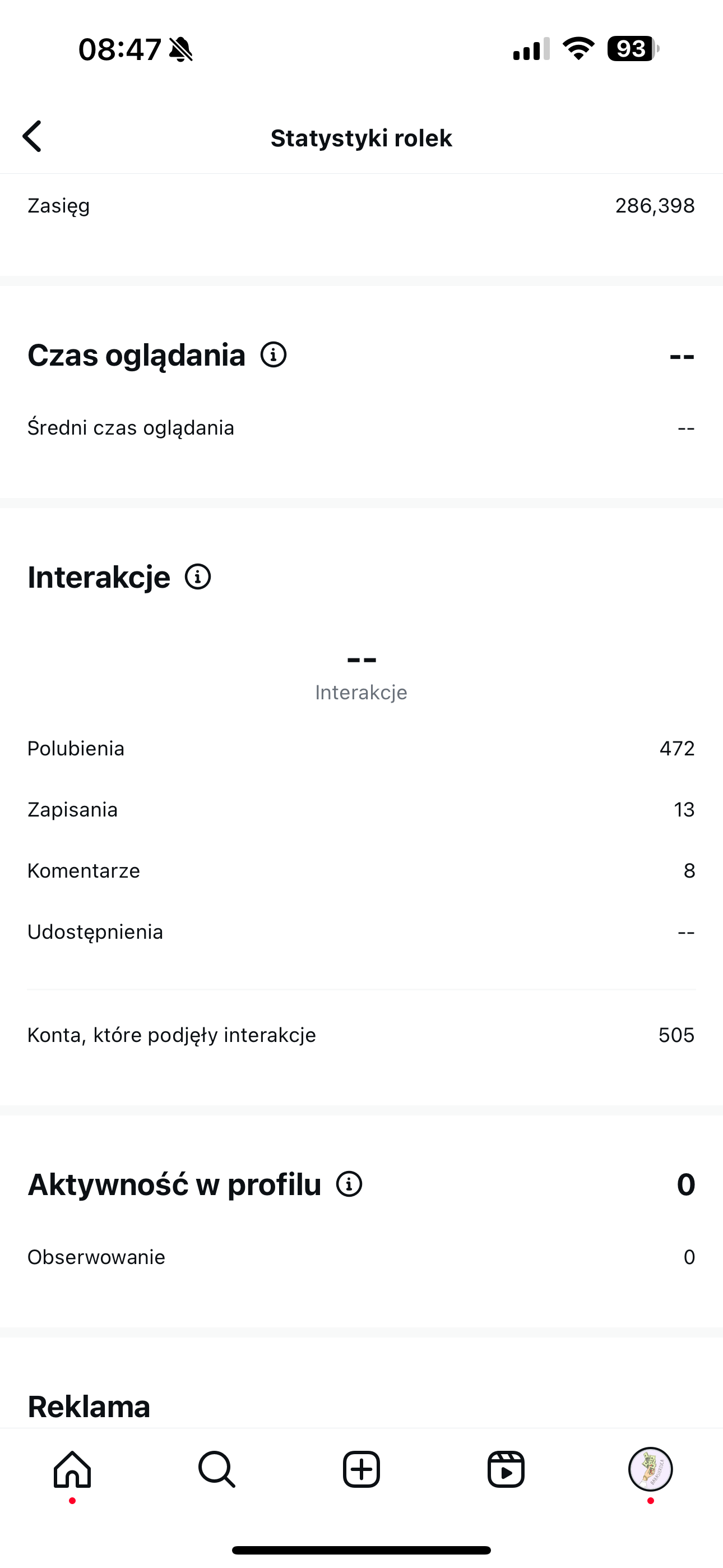Image resolution: width=723 pixels, height=1568 pixels.
Task: Open the Search tab
Action: (217, 1469)
